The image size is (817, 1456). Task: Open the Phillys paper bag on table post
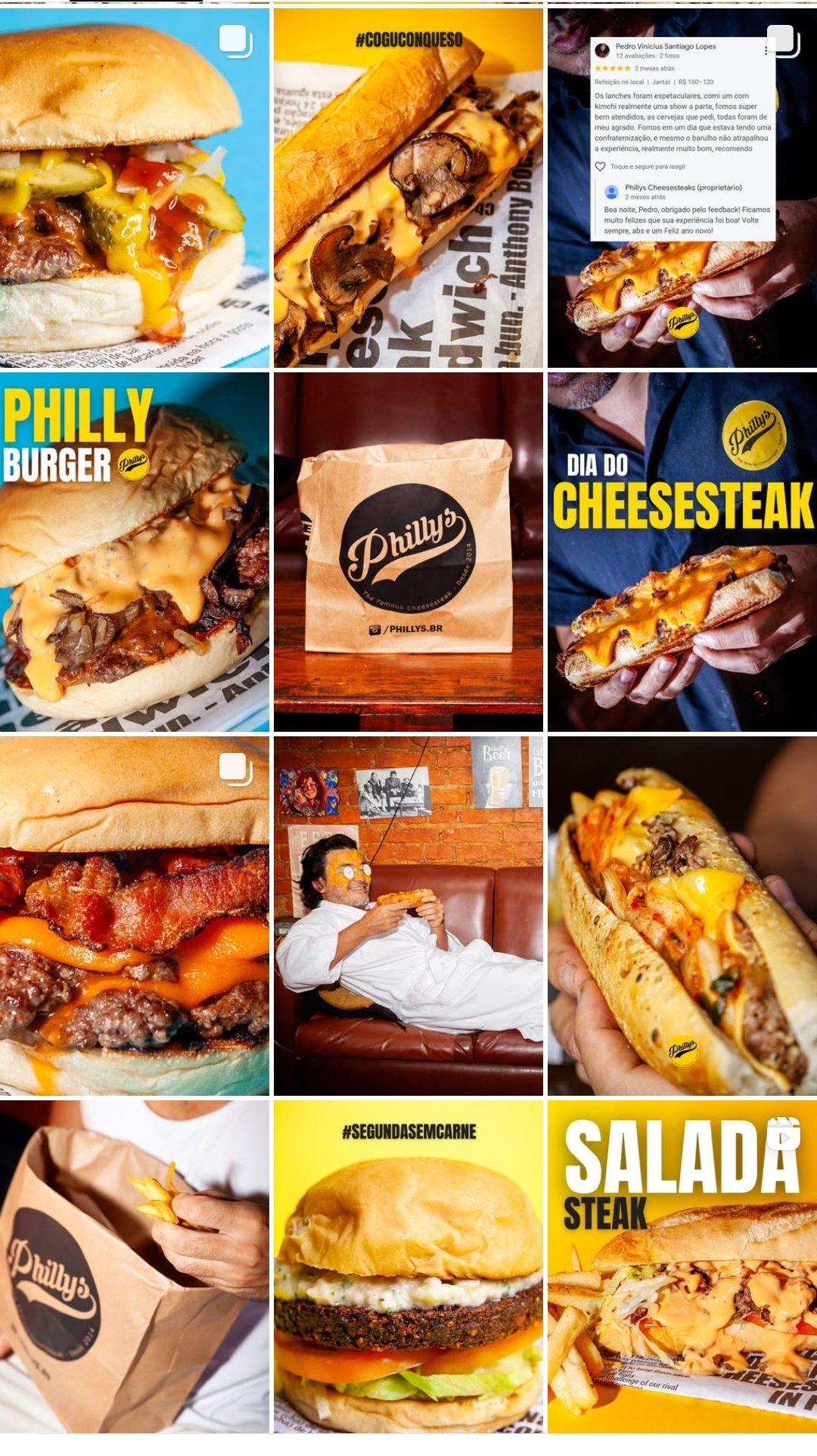[x=408, y=552]
